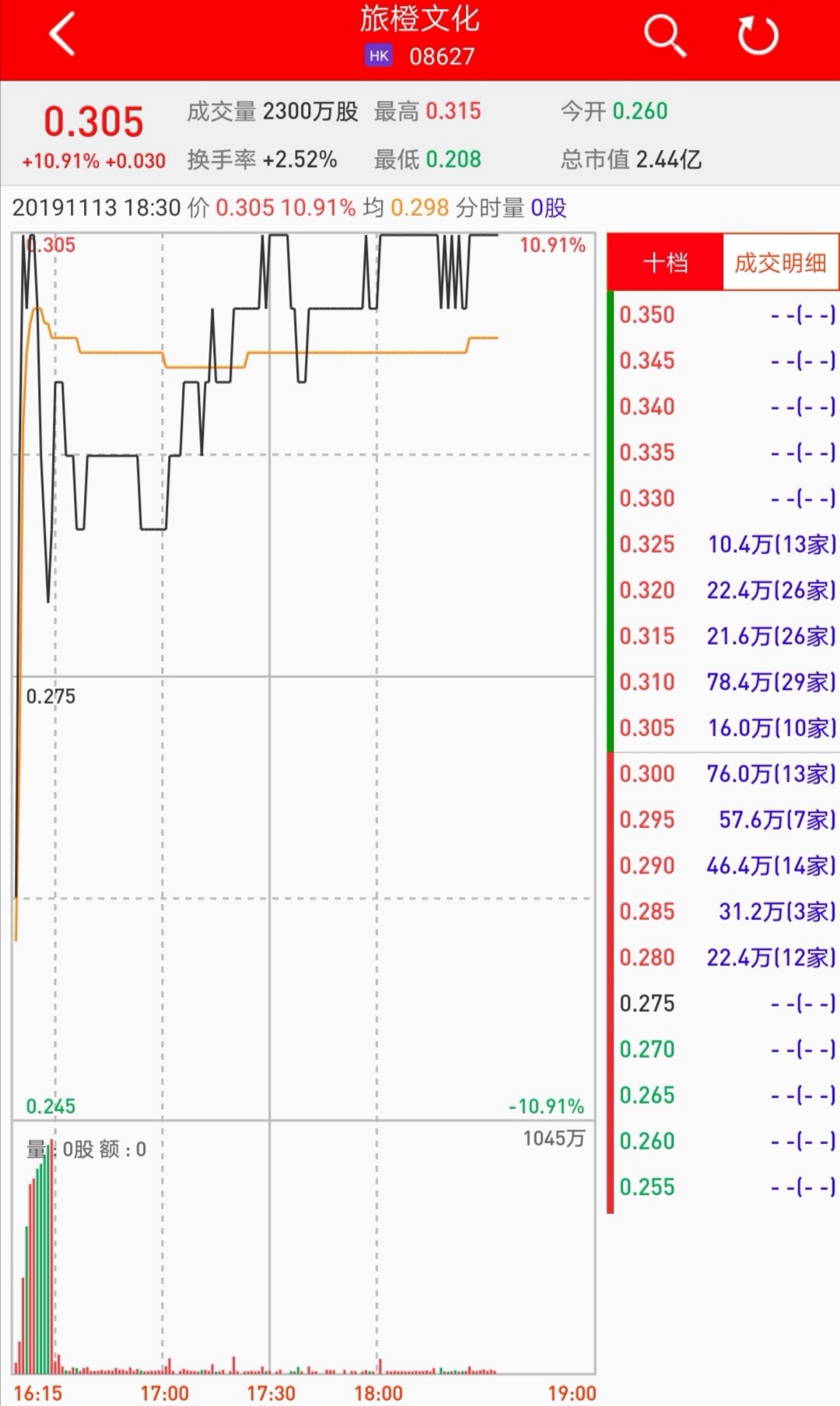
Task: Switch to the 成交明细 trade details tab
Action: (x=780, y=263)
